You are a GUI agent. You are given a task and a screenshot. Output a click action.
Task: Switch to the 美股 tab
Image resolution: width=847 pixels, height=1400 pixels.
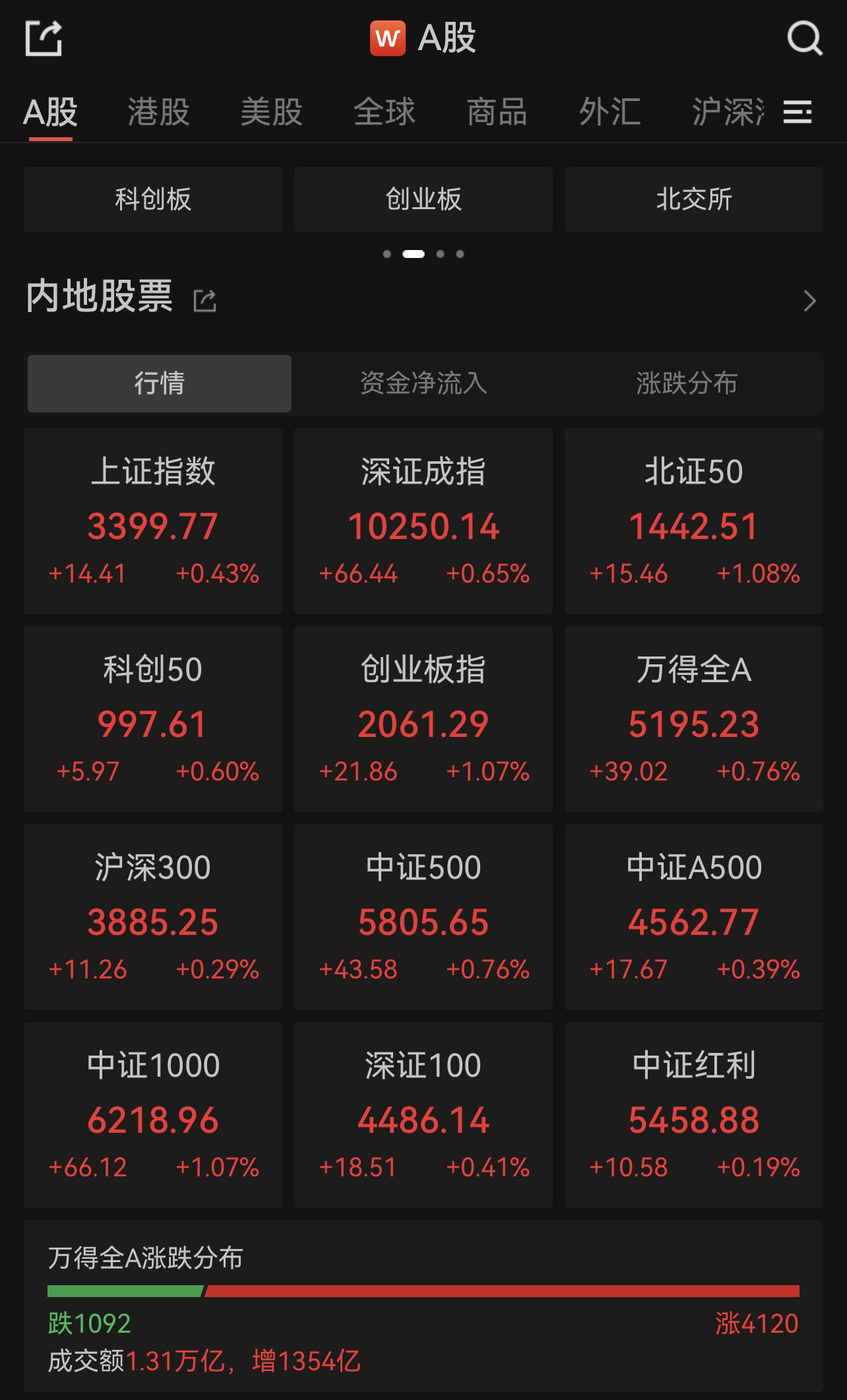(272, 111)
